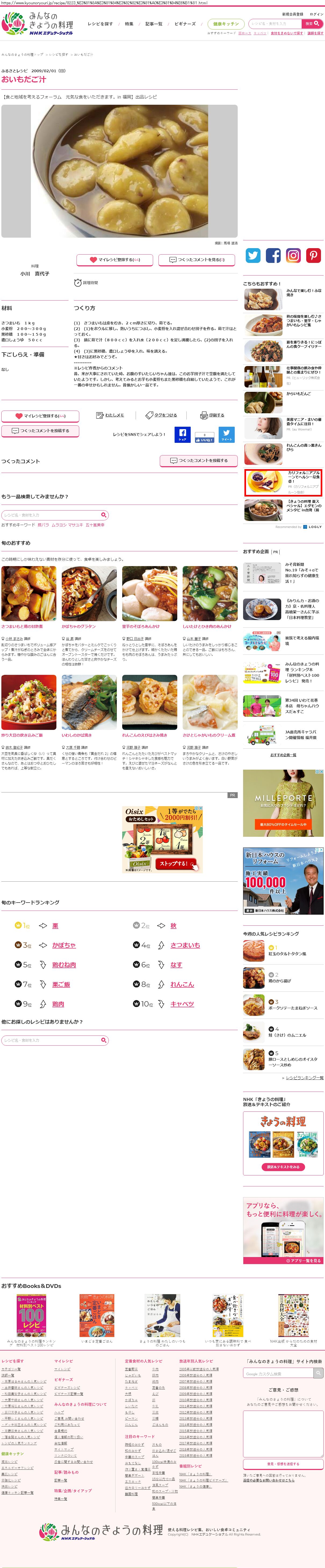Share the recipe on Facebook (シェア)
The width and height of the screenshot is (325, 1568).
point(183,434)
